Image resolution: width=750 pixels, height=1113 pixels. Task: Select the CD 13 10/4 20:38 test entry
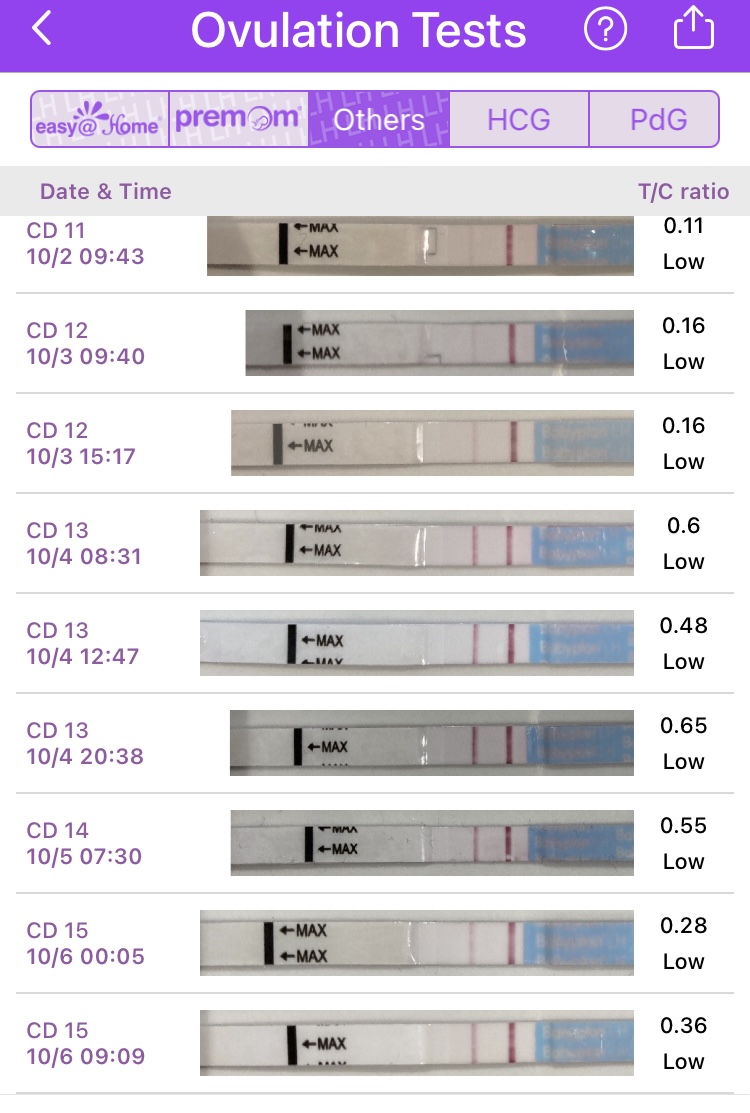coord(375,743)
